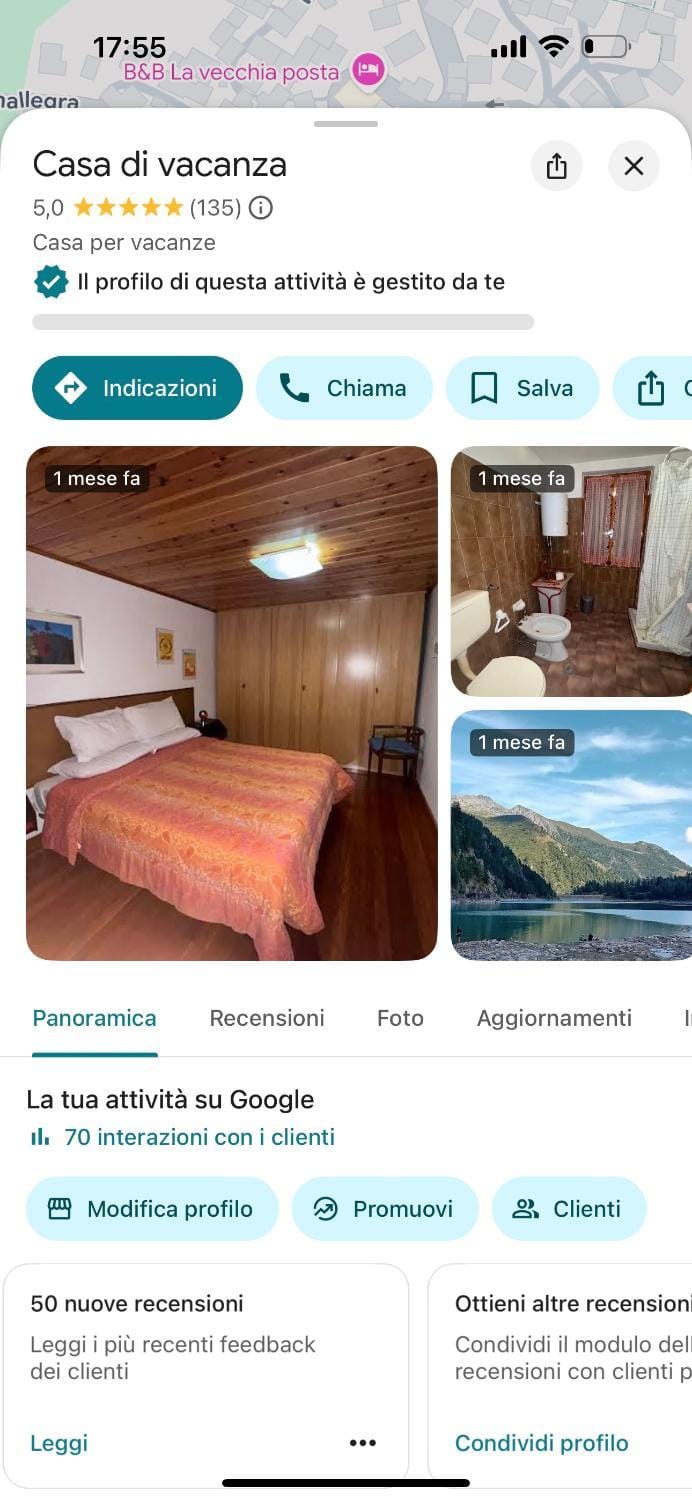Viewport: 692px width, 1500px height.
Task: Tap Modifica profilo
Action: click(152, 1209)
